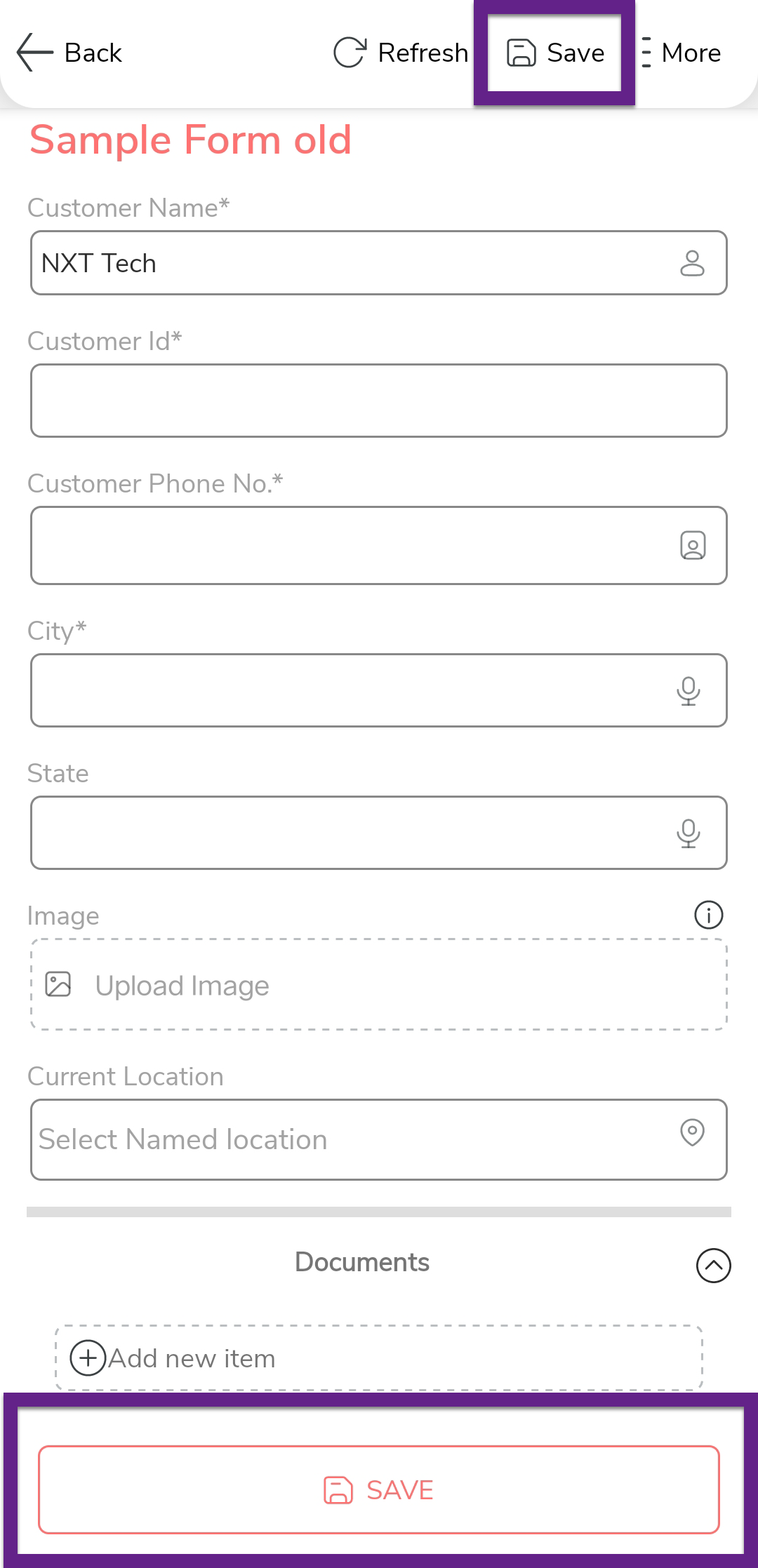Collapse the Documents section
The width and height of the screenshot is (758, 1568).
[x=713, y=1265]
